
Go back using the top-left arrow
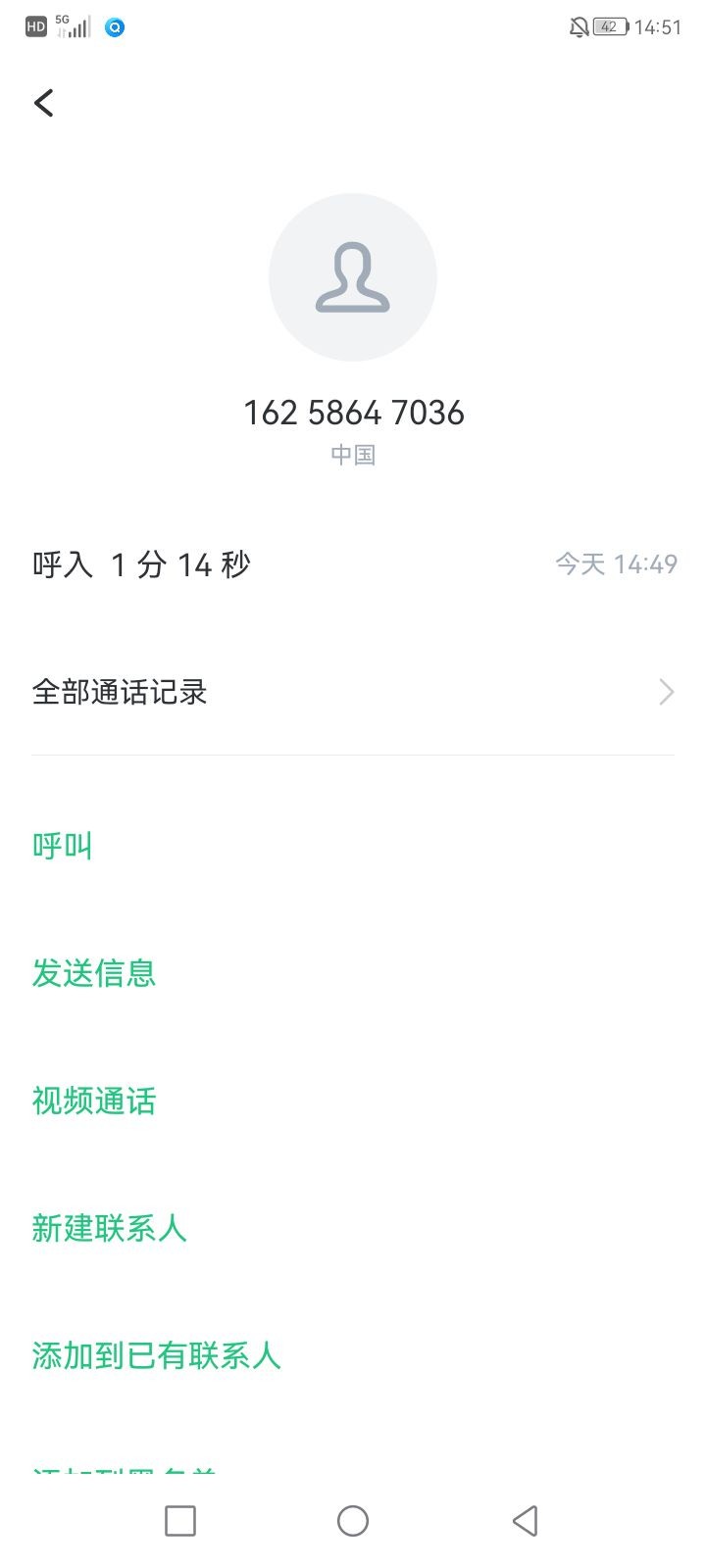pyautogui.click(x=44, y=103)
